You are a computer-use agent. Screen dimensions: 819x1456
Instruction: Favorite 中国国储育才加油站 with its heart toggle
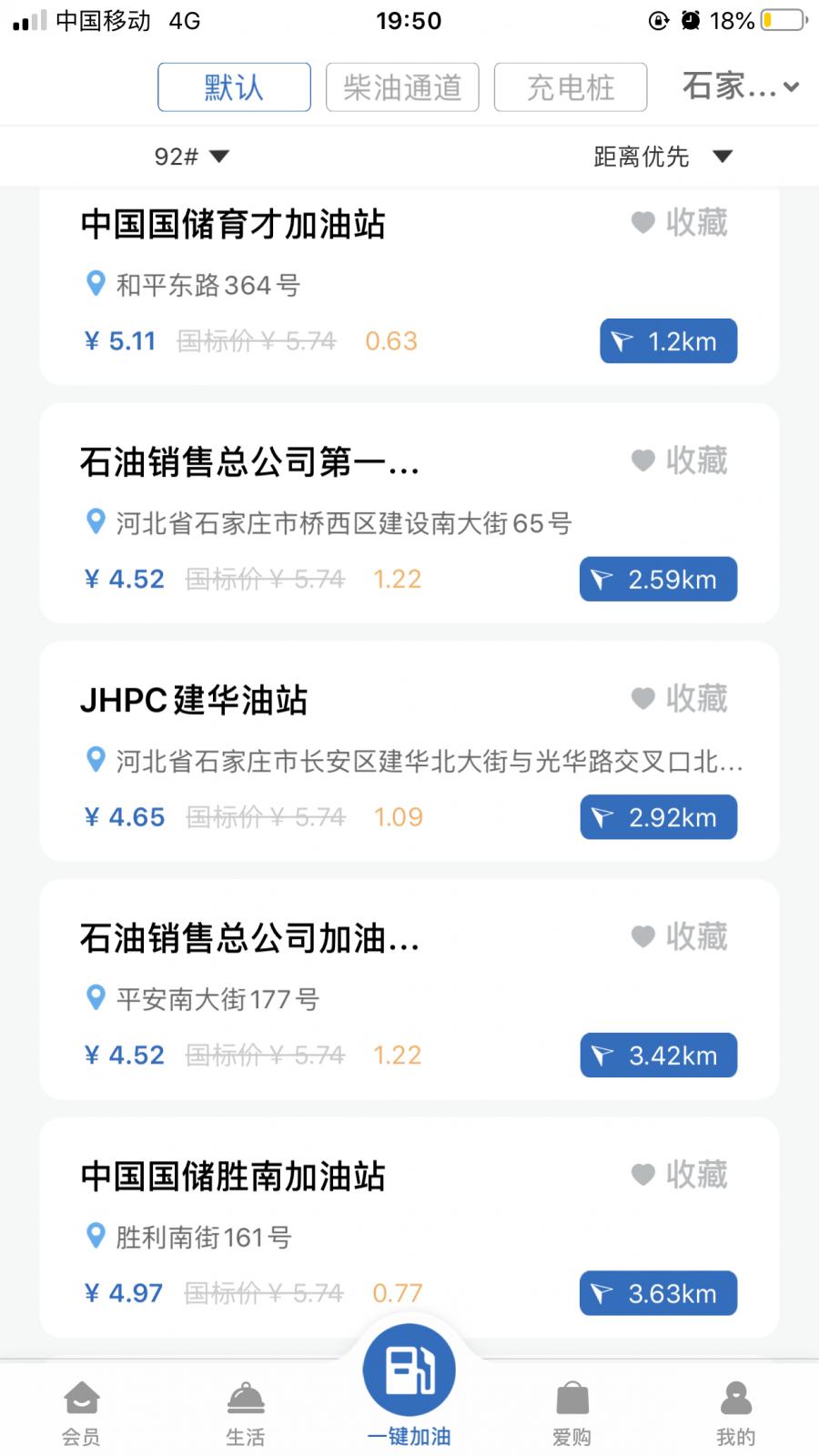click(642, 221)
